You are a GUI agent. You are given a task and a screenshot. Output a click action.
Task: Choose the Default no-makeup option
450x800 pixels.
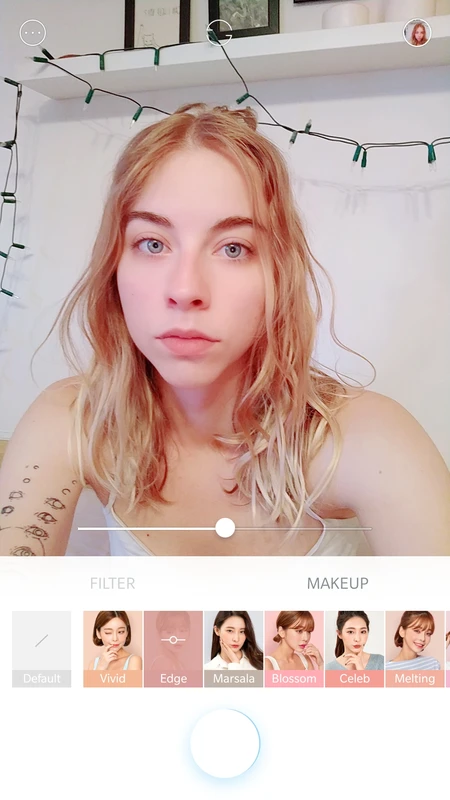[41, 649]
